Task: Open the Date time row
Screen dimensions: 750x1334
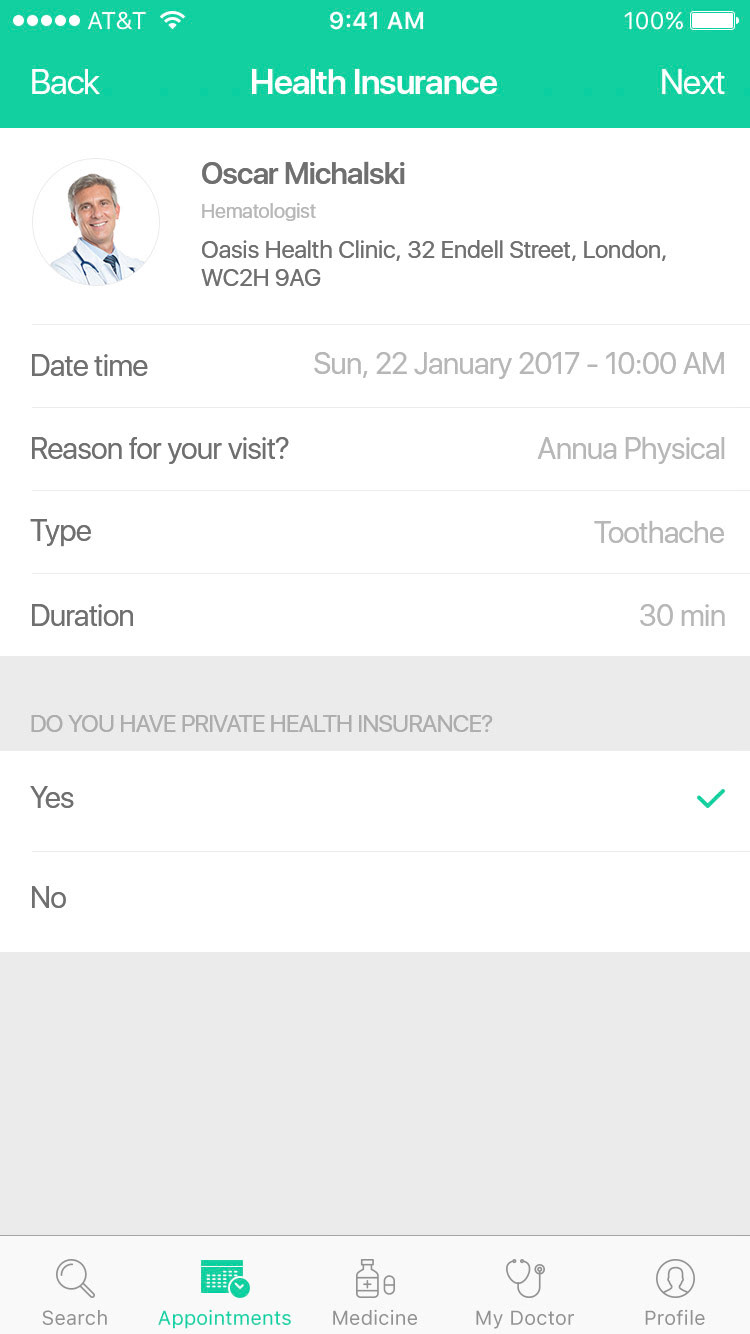Action: (x=376, y=365)
